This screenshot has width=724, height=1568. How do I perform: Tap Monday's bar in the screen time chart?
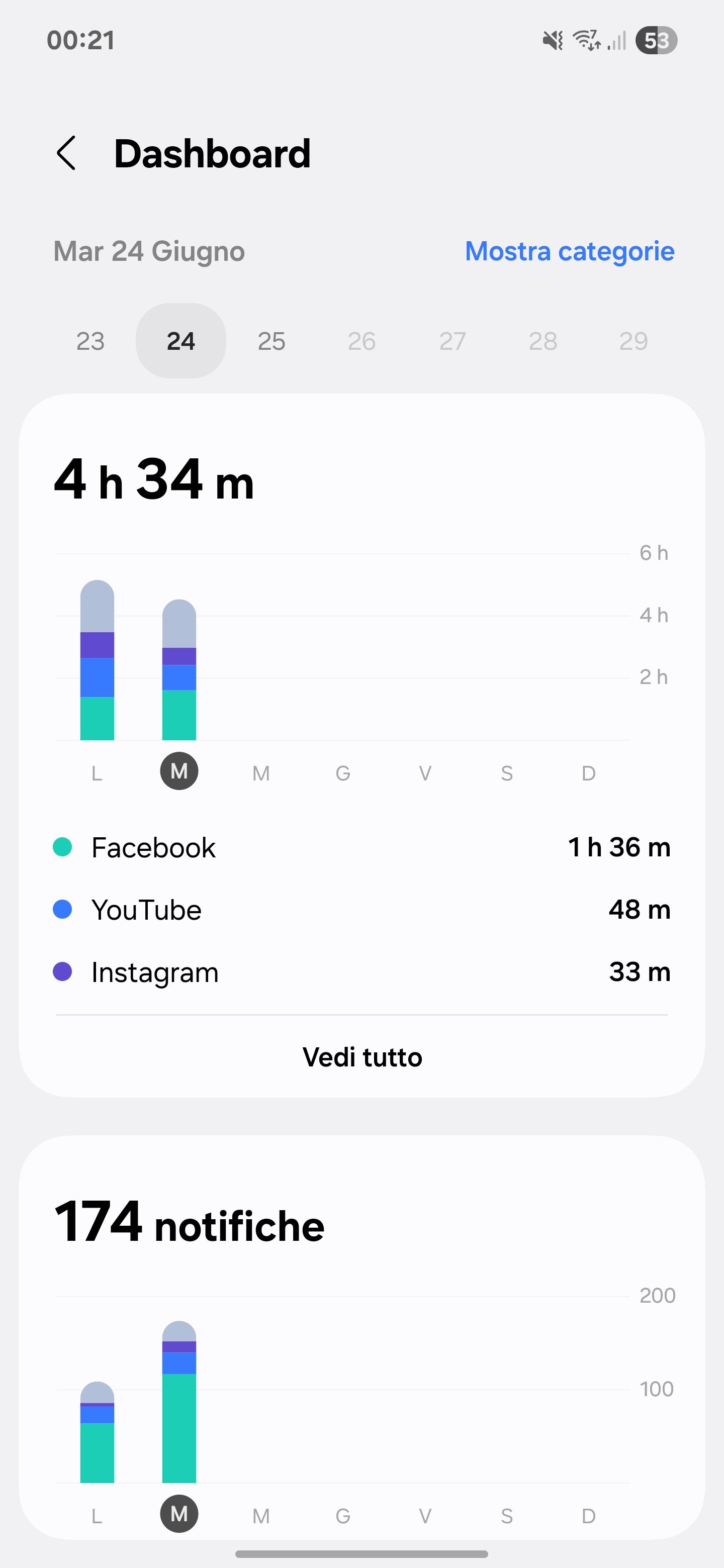click(x=98, y=660)
